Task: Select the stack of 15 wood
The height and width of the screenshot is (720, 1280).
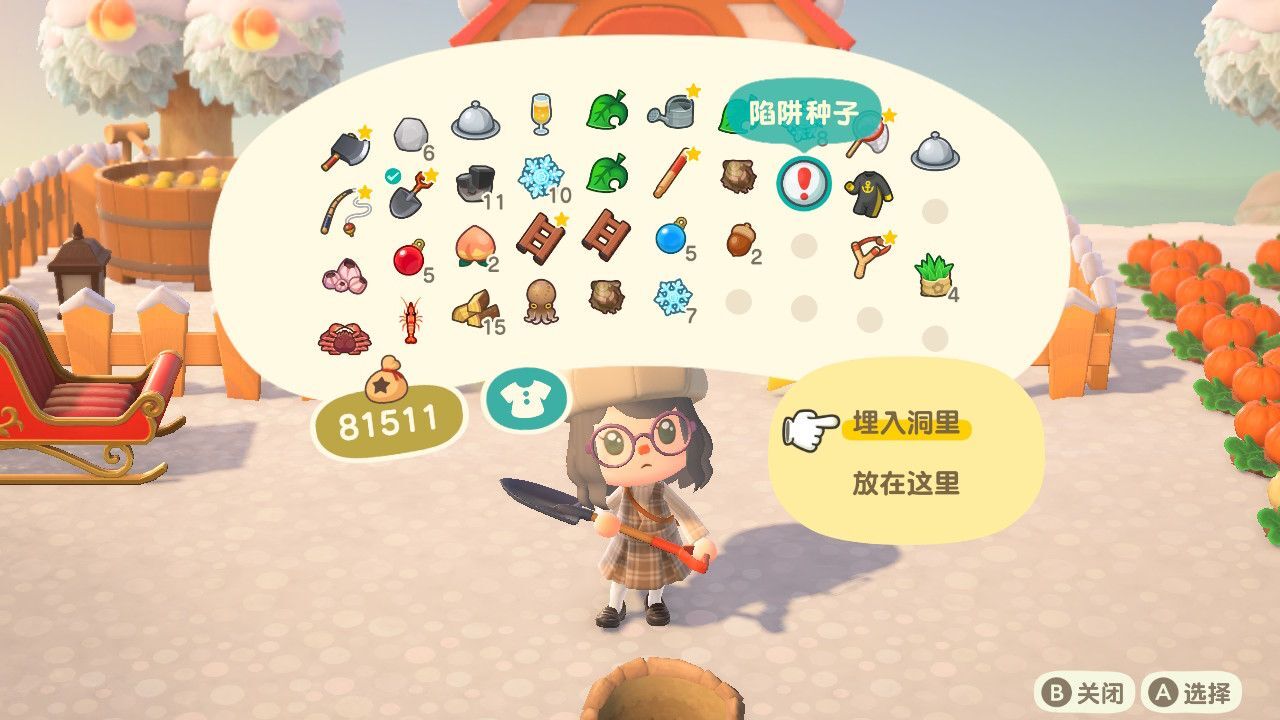Action: coord(474,308)
